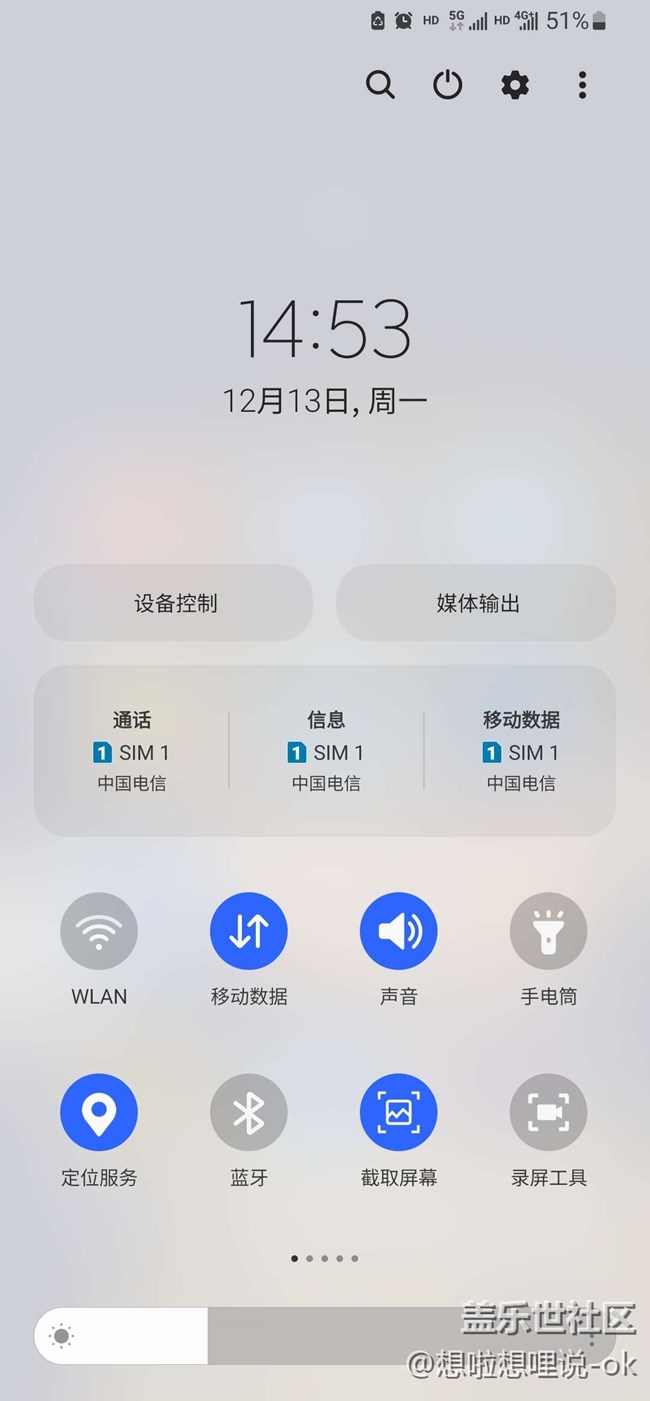Open search in the quick panel
The width and height of the screenshot is (650, 1401).
(x=380, y=86)
